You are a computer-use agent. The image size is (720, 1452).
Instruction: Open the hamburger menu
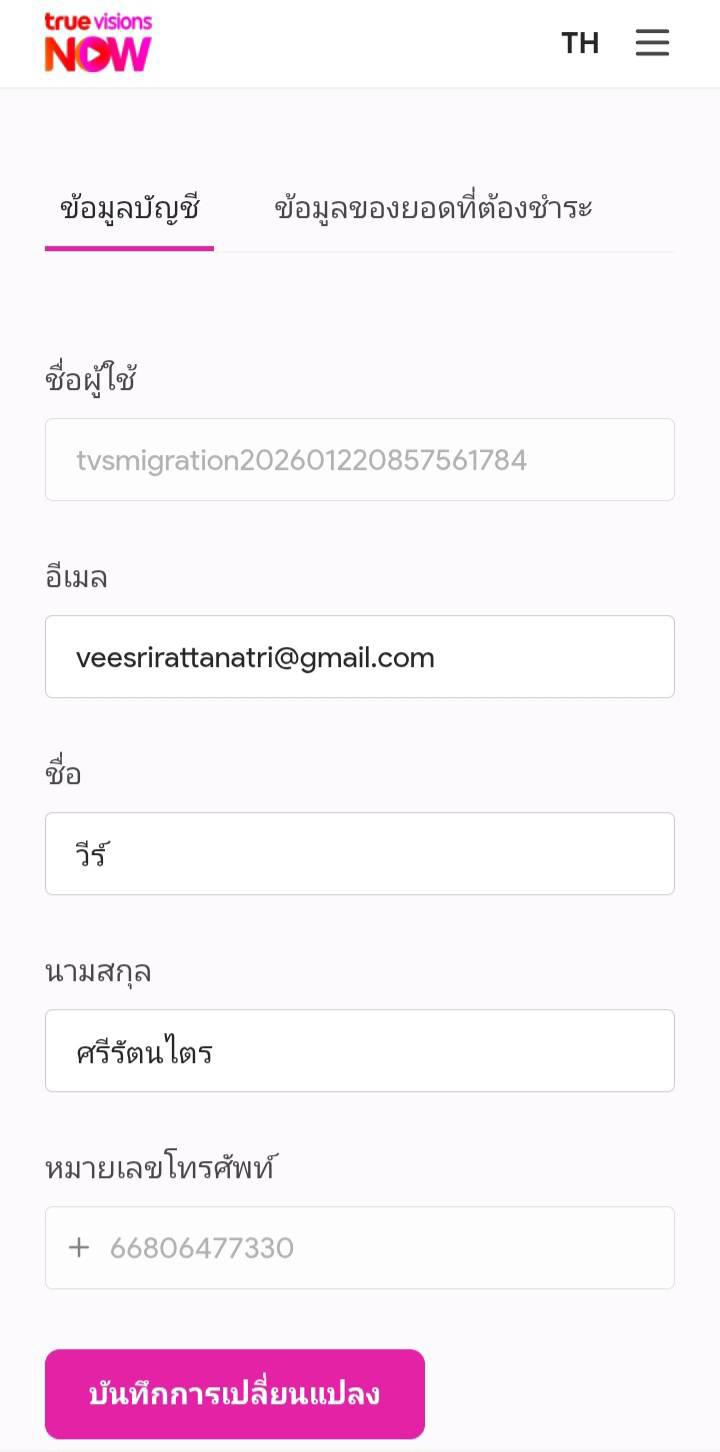[x=652, y=42]
